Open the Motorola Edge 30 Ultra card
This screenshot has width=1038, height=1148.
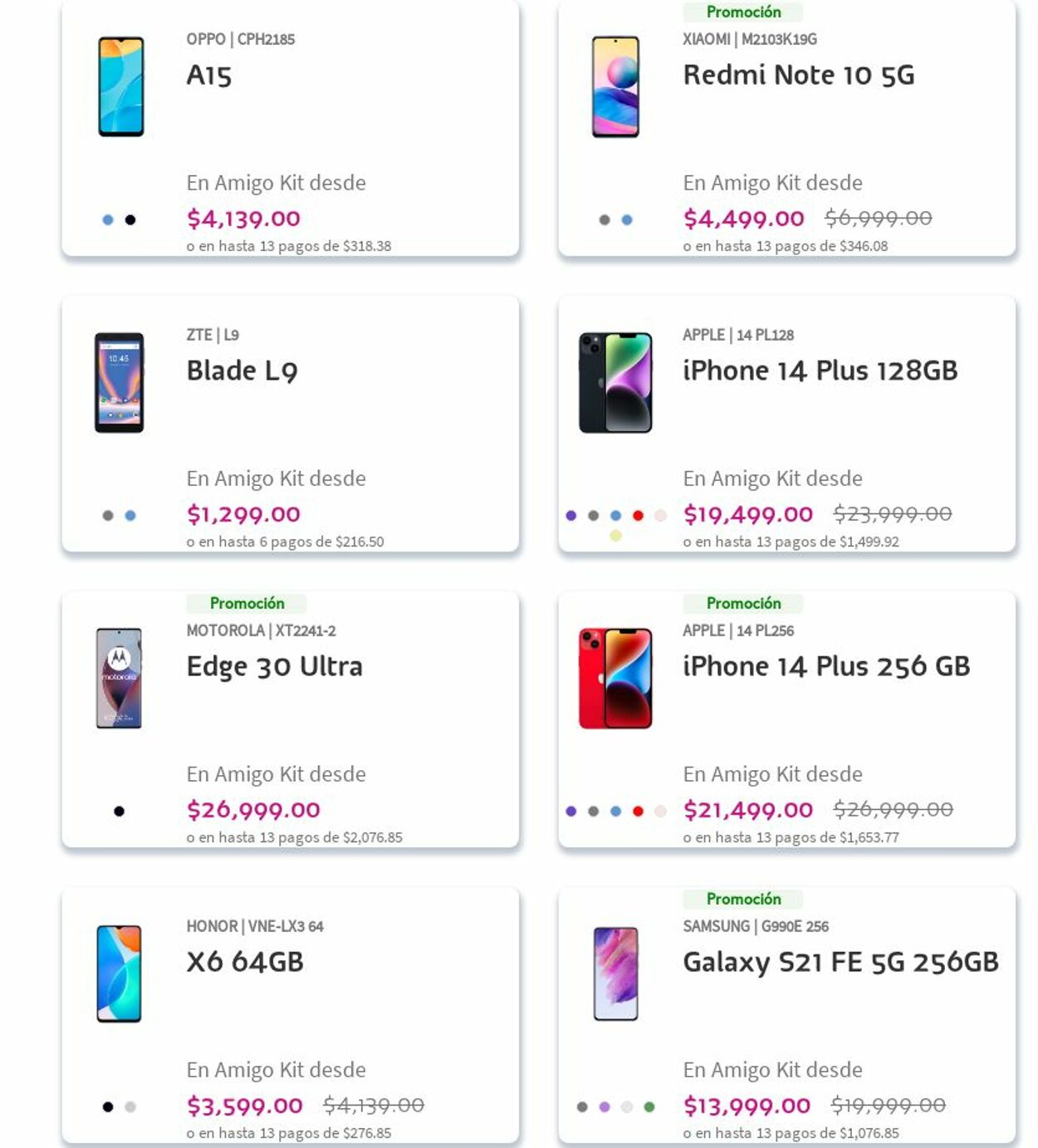pos(274,666)
